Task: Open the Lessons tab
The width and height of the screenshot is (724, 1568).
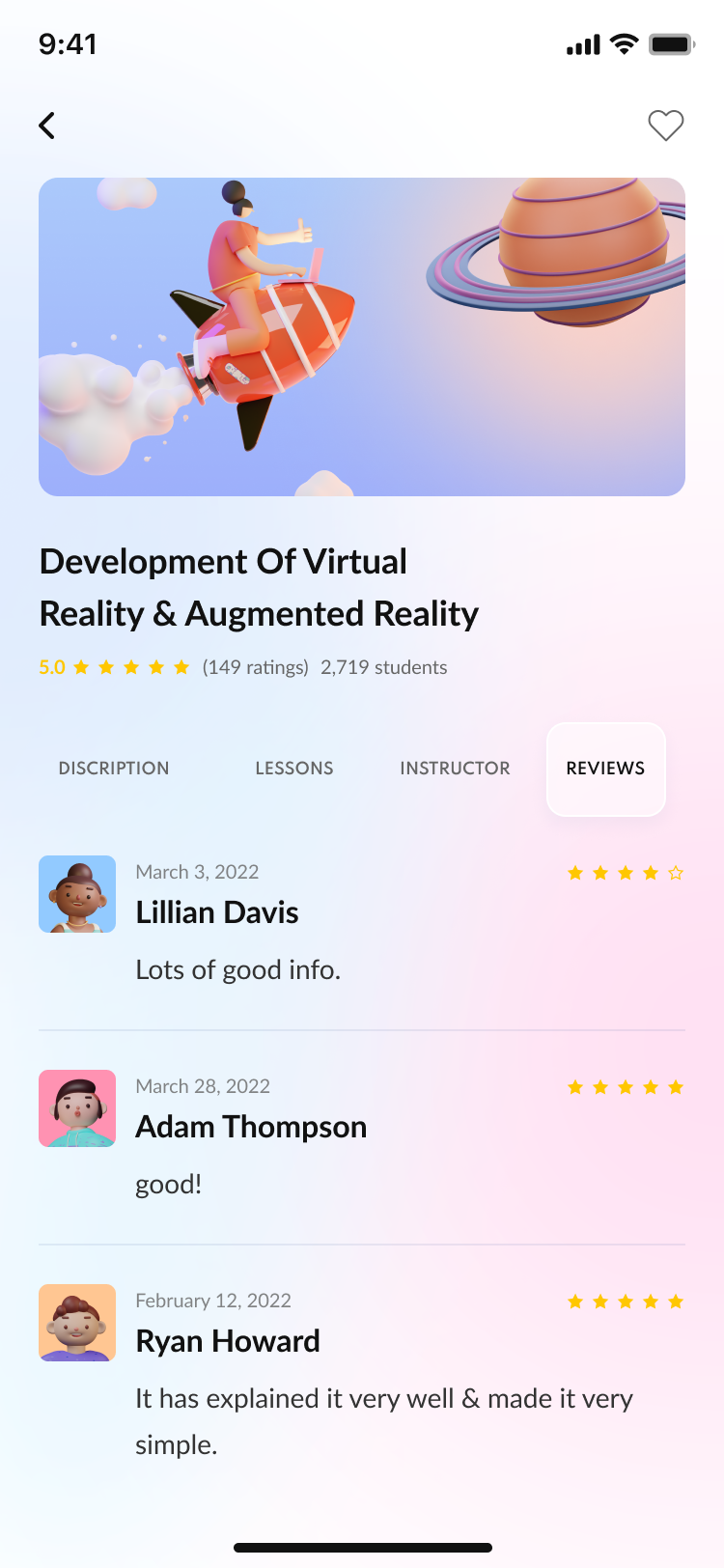Action: click(294, 769)
